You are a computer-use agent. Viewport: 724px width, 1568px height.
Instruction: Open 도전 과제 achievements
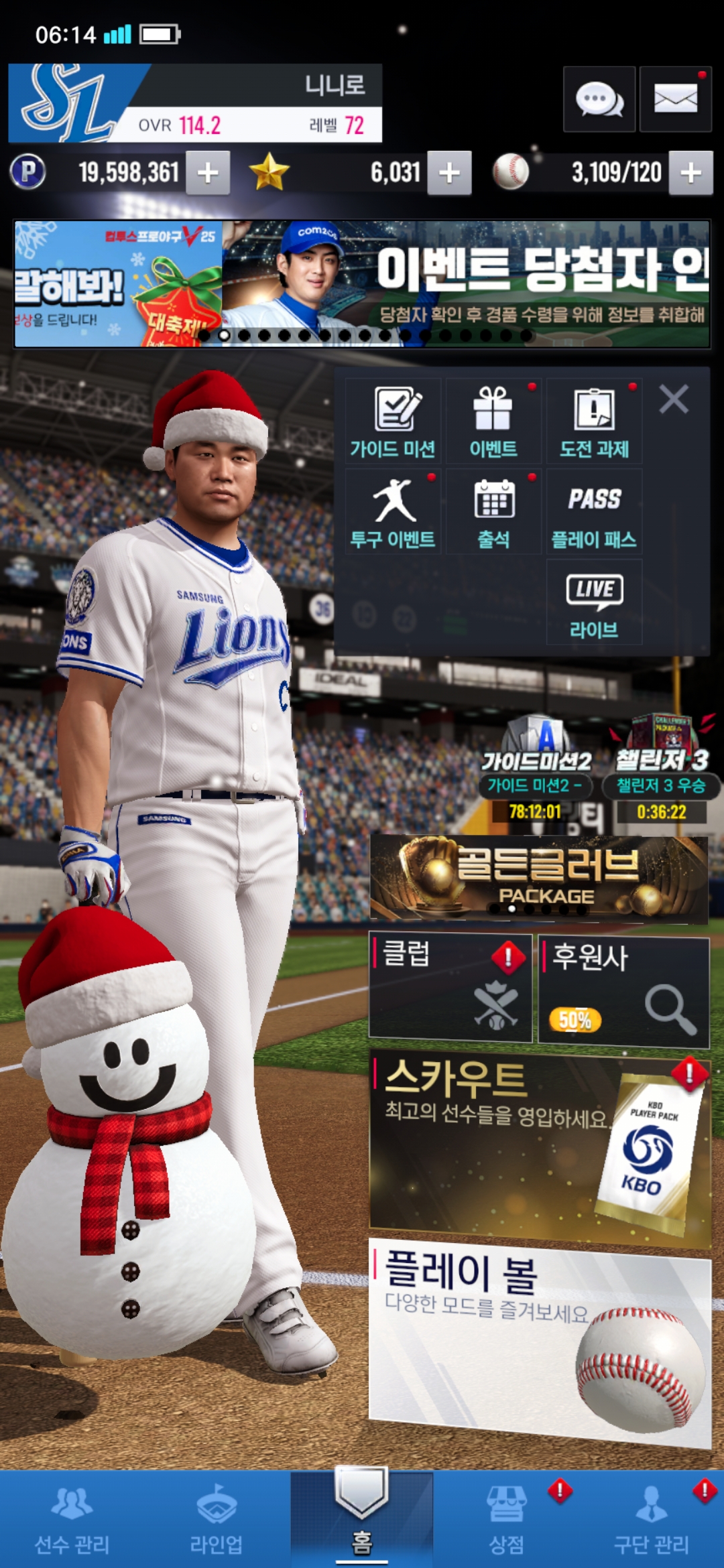point(594,421)
